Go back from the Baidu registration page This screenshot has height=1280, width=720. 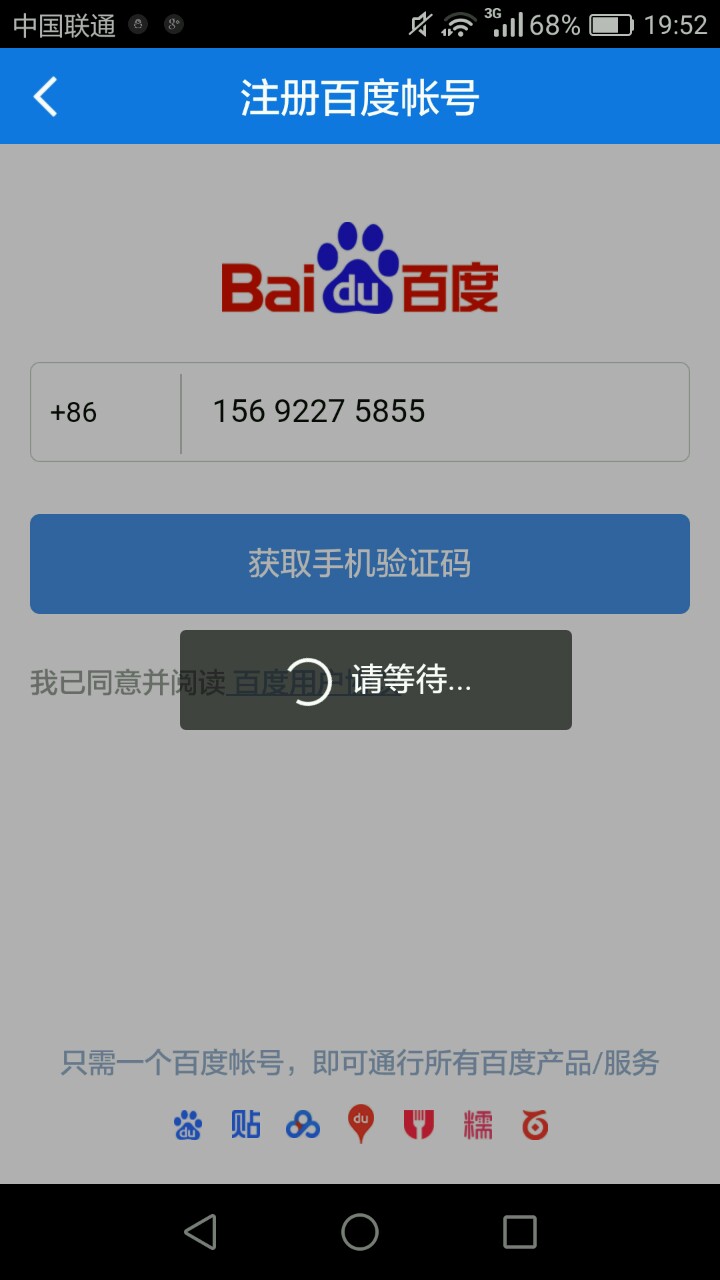(46, 97)
